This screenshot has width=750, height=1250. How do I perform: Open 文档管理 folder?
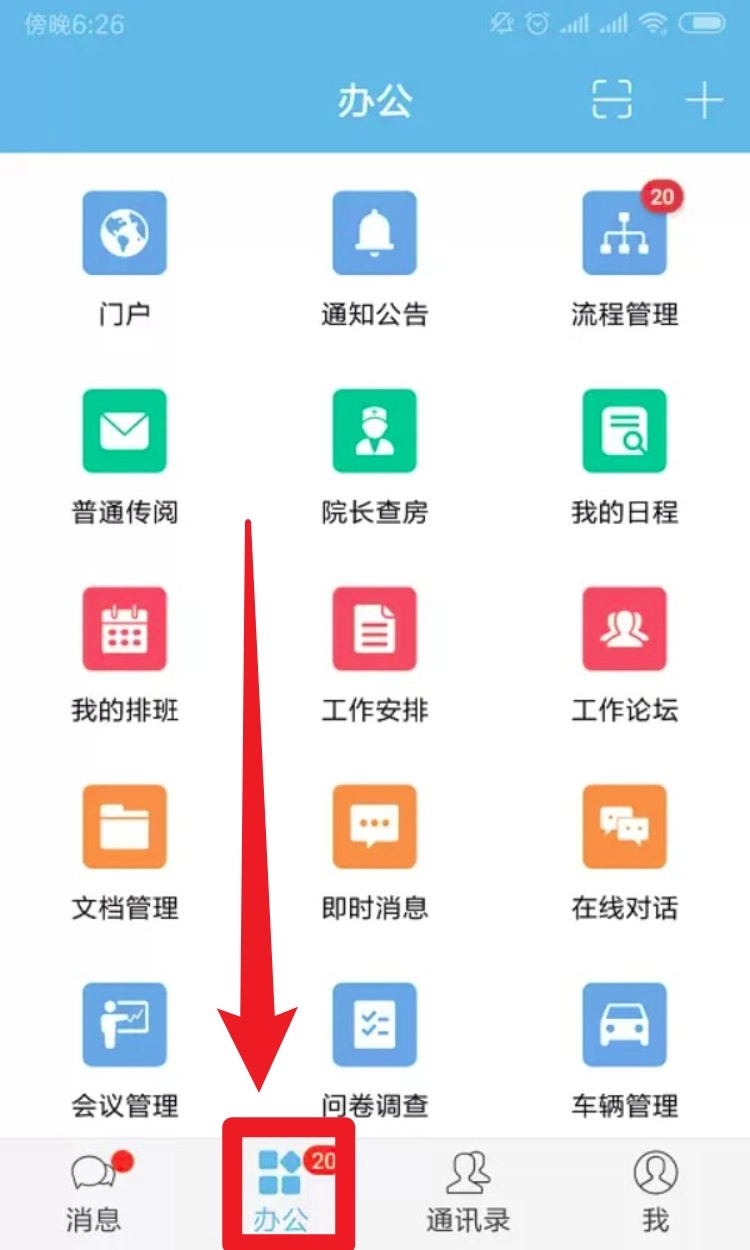click(124, 828)
